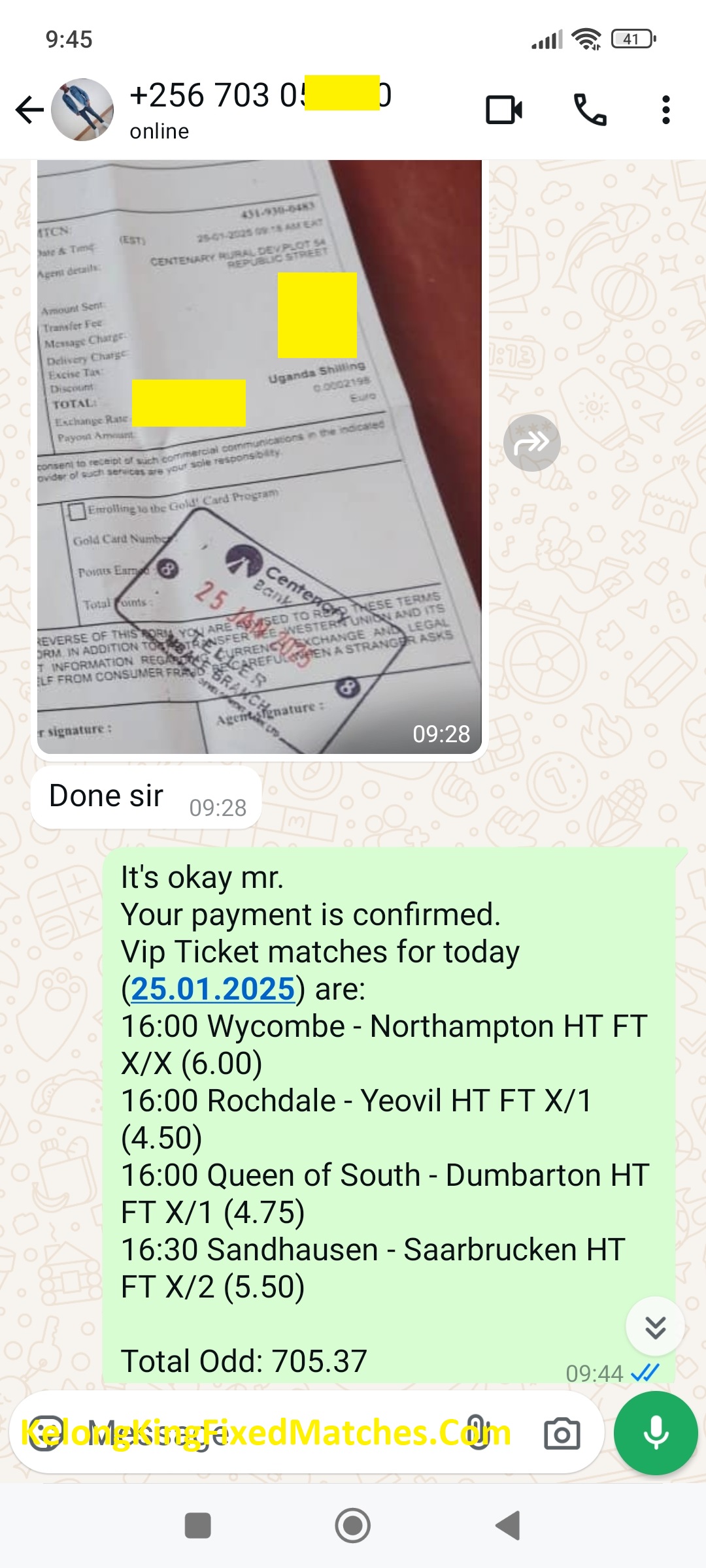The height and width of the screenshot is (1568, 706).
Task: Open the receipt photo sent at 09:28
Action: (259, 457)
